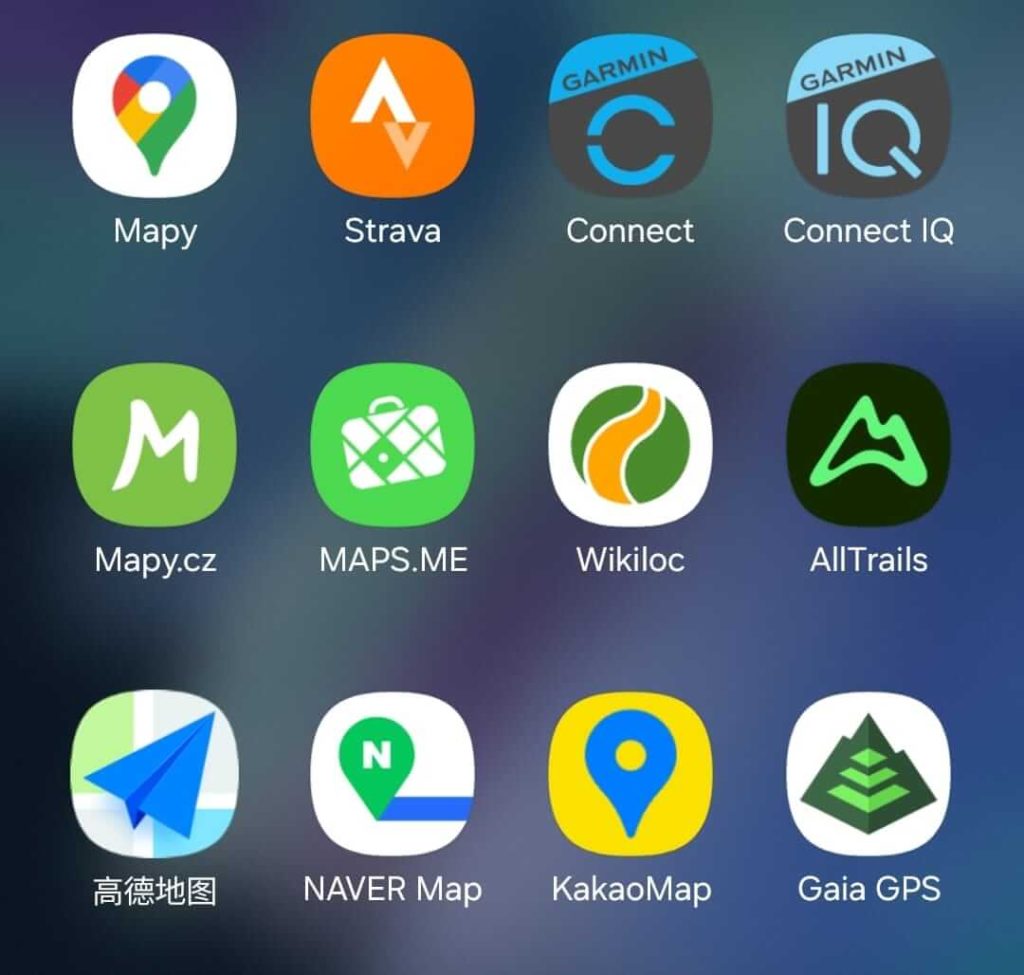
Task: Open the Garmin Connect app
Action: click(x=630, y=115)
